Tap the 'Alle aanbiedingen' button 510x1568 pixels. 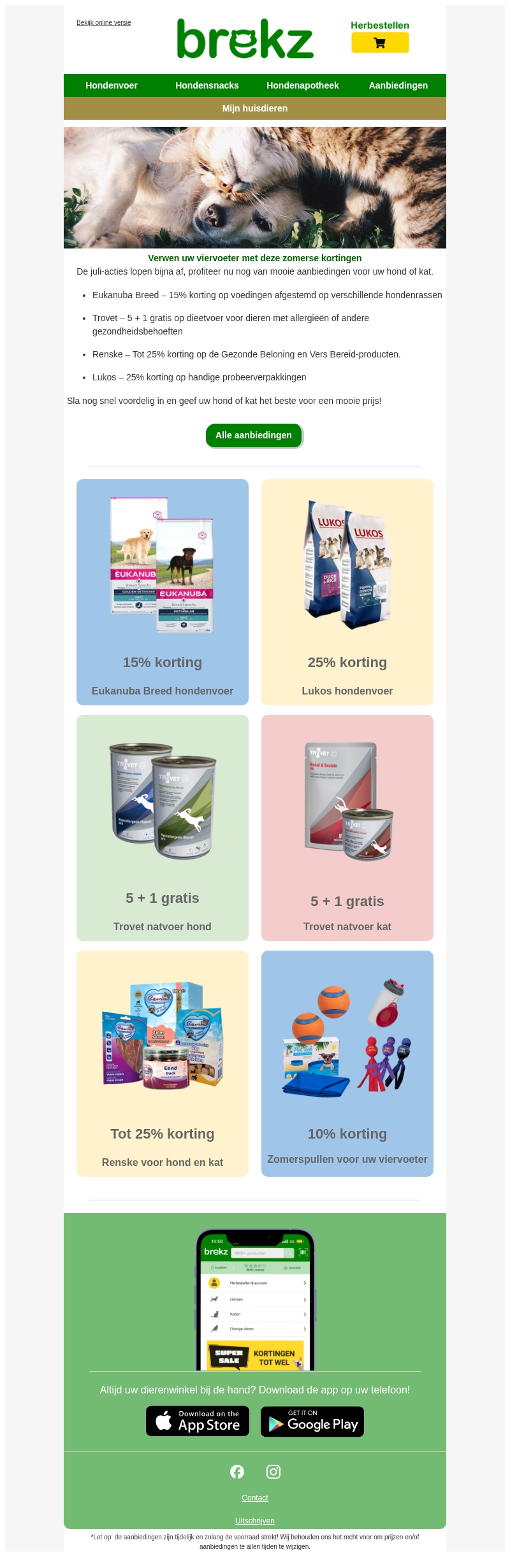click(254, 436)
